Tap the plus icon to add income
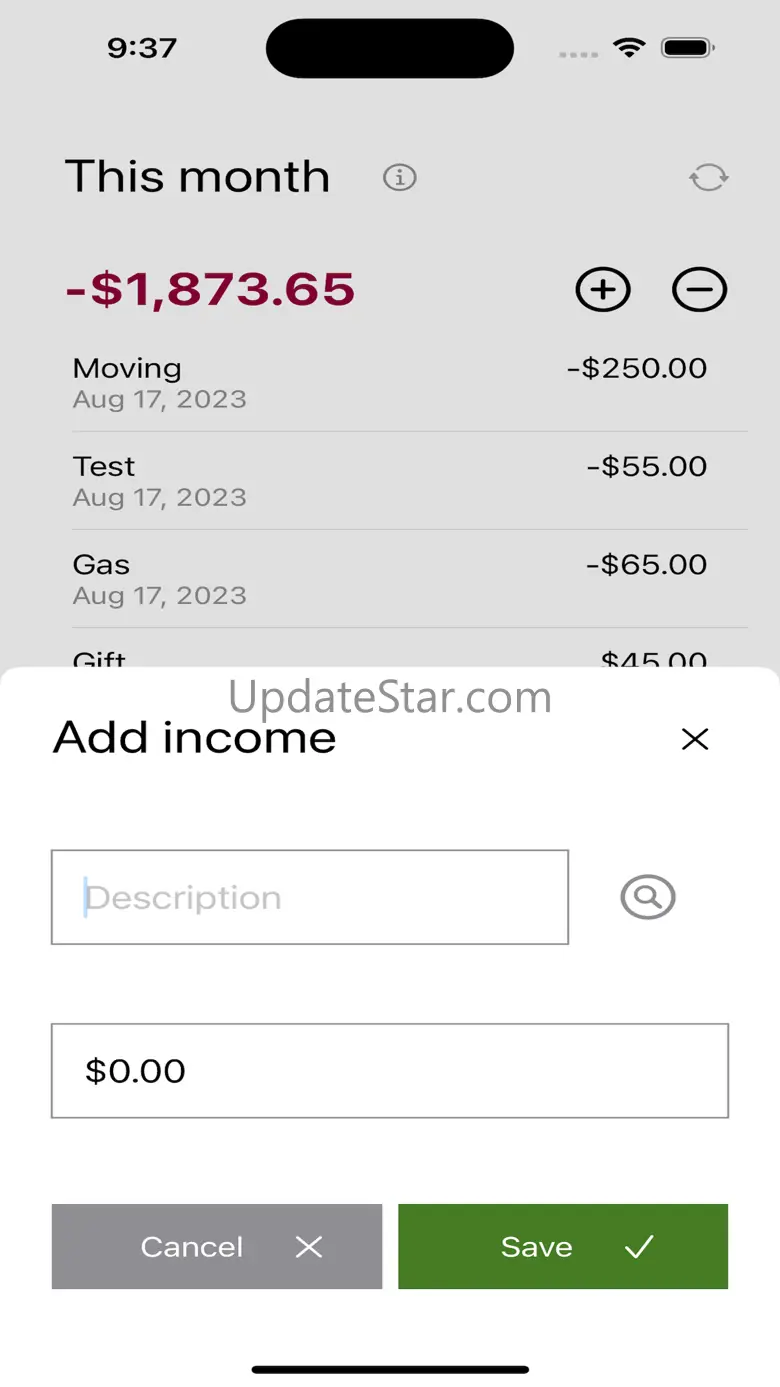780x1387 pixels. pyautogui.click(x=603, y=290)
